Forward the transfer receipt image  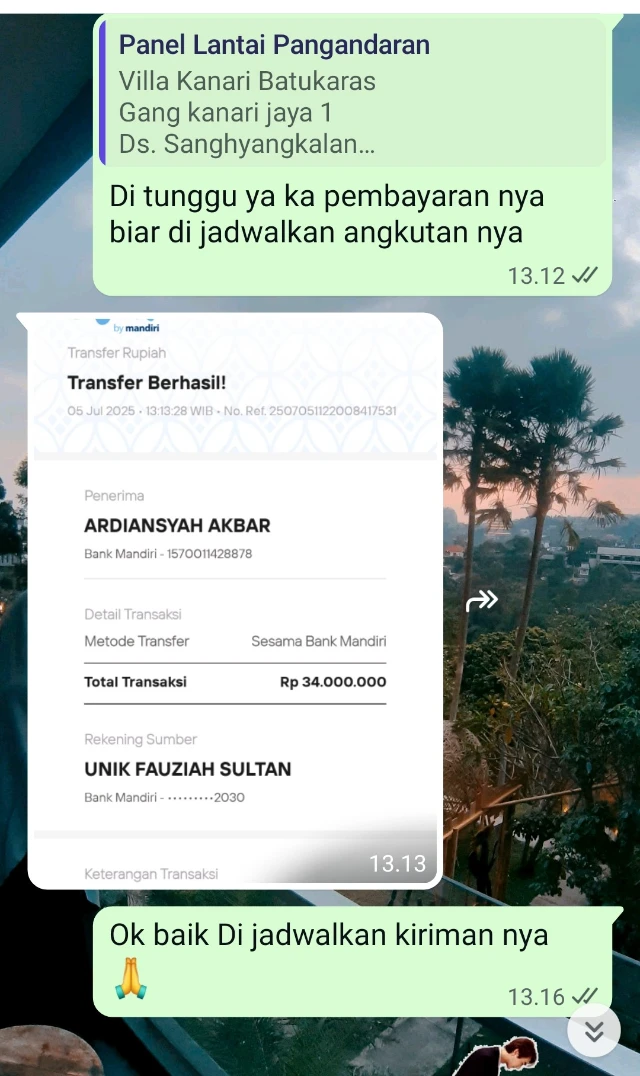point(482,601)
